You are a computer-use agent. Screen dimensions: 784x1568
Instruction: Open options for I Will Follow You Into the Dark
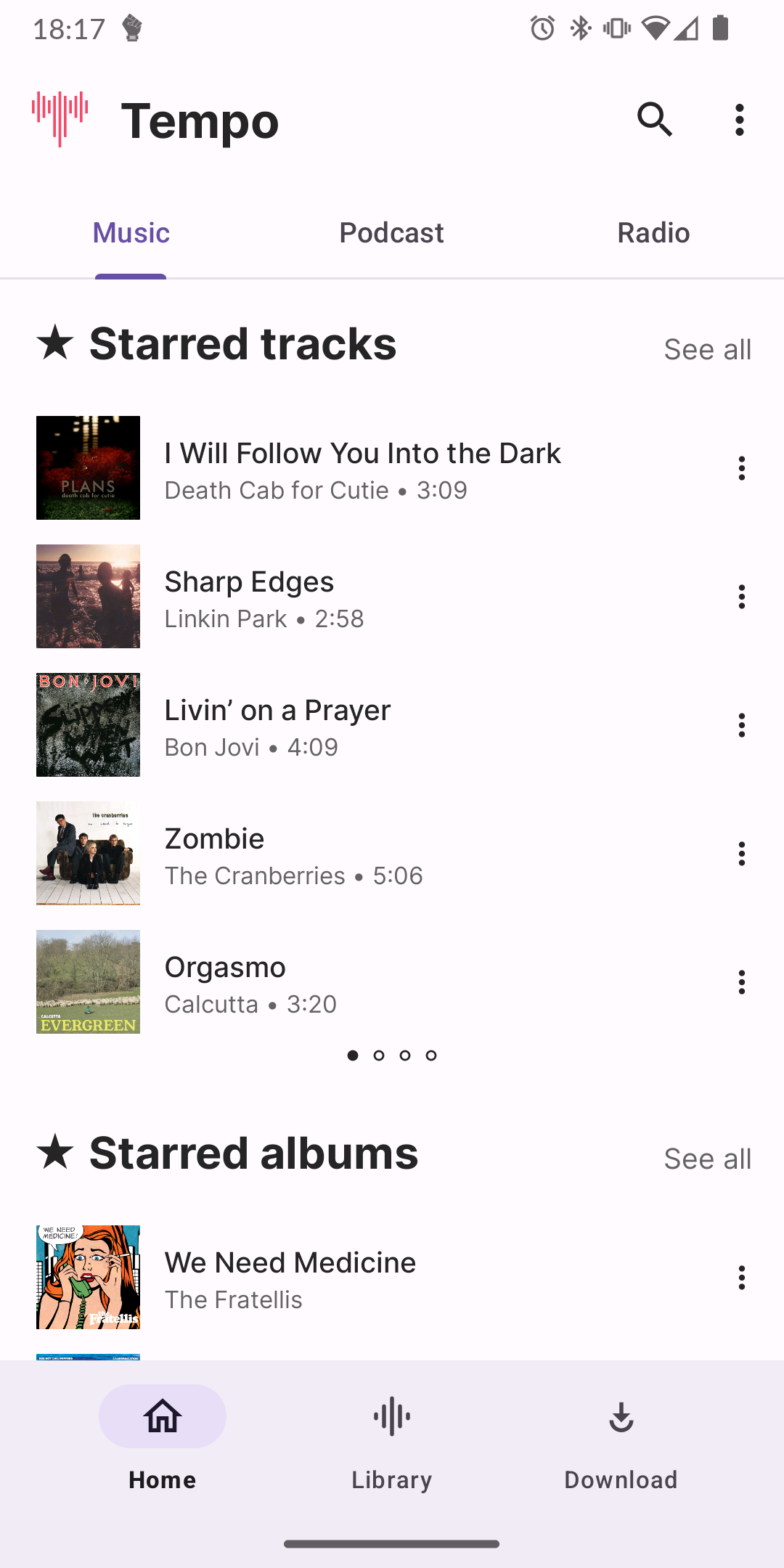pyautogui.click(x=741, y=468)
